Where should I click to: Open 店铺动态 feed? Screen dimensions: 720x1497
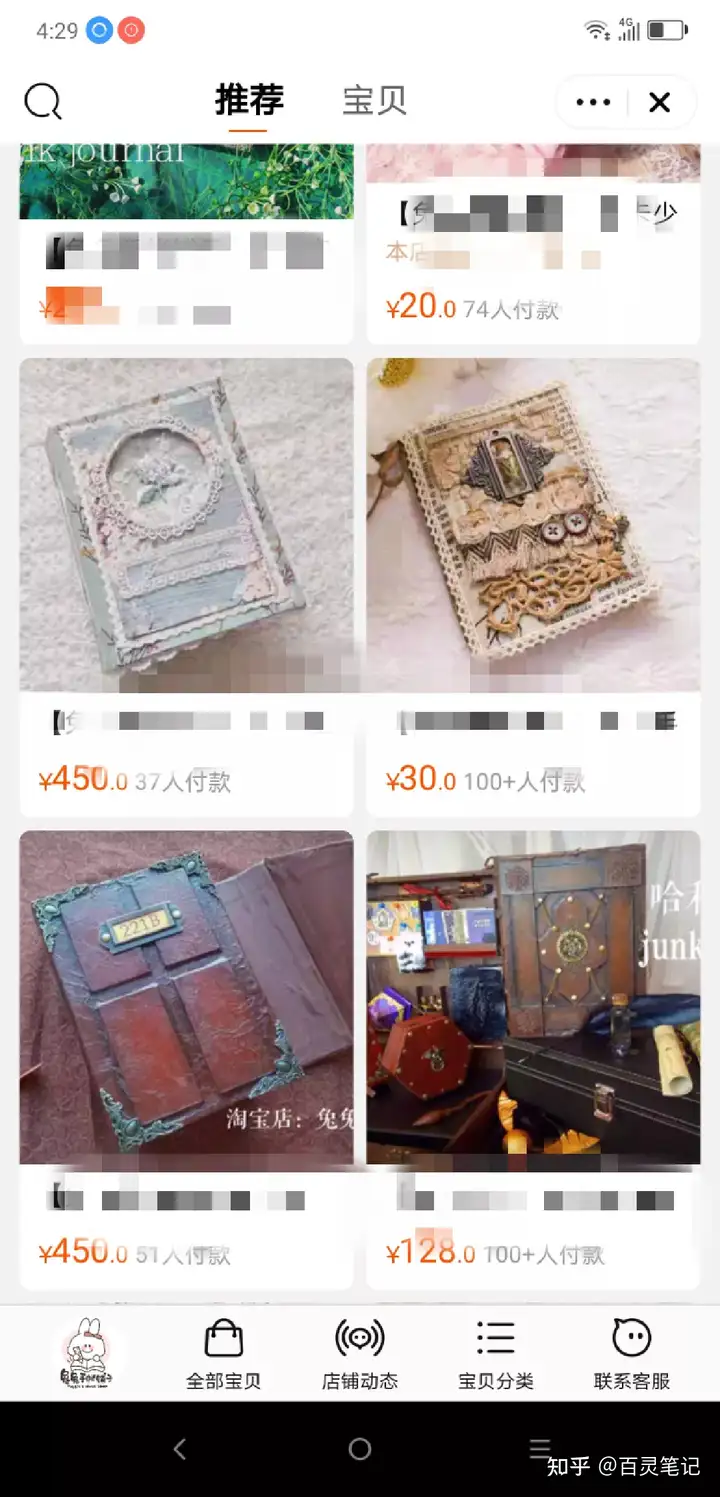click(359, 1353)
